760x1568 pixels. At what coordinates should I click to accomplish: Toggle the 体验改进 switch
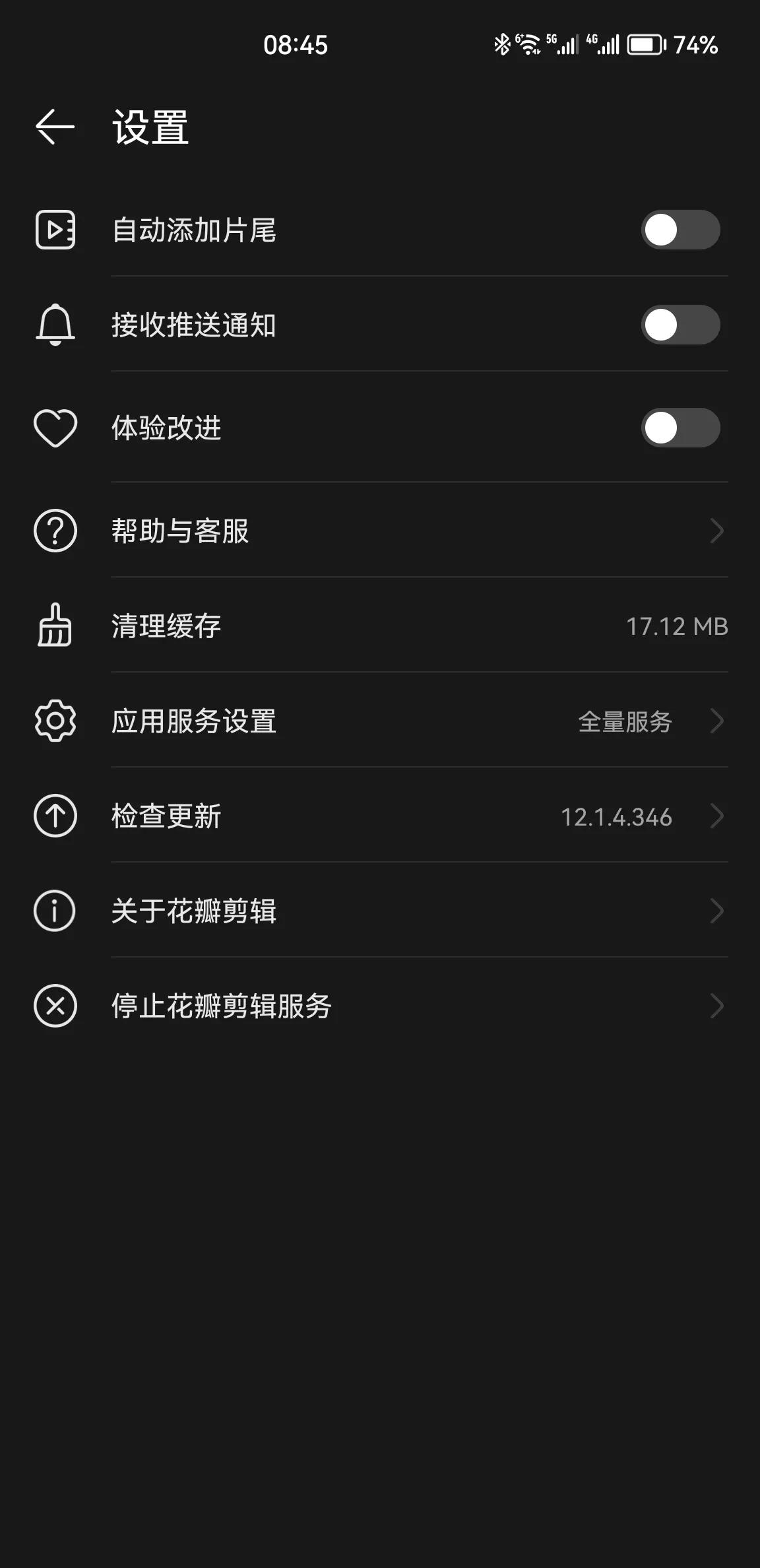point(680,428)
